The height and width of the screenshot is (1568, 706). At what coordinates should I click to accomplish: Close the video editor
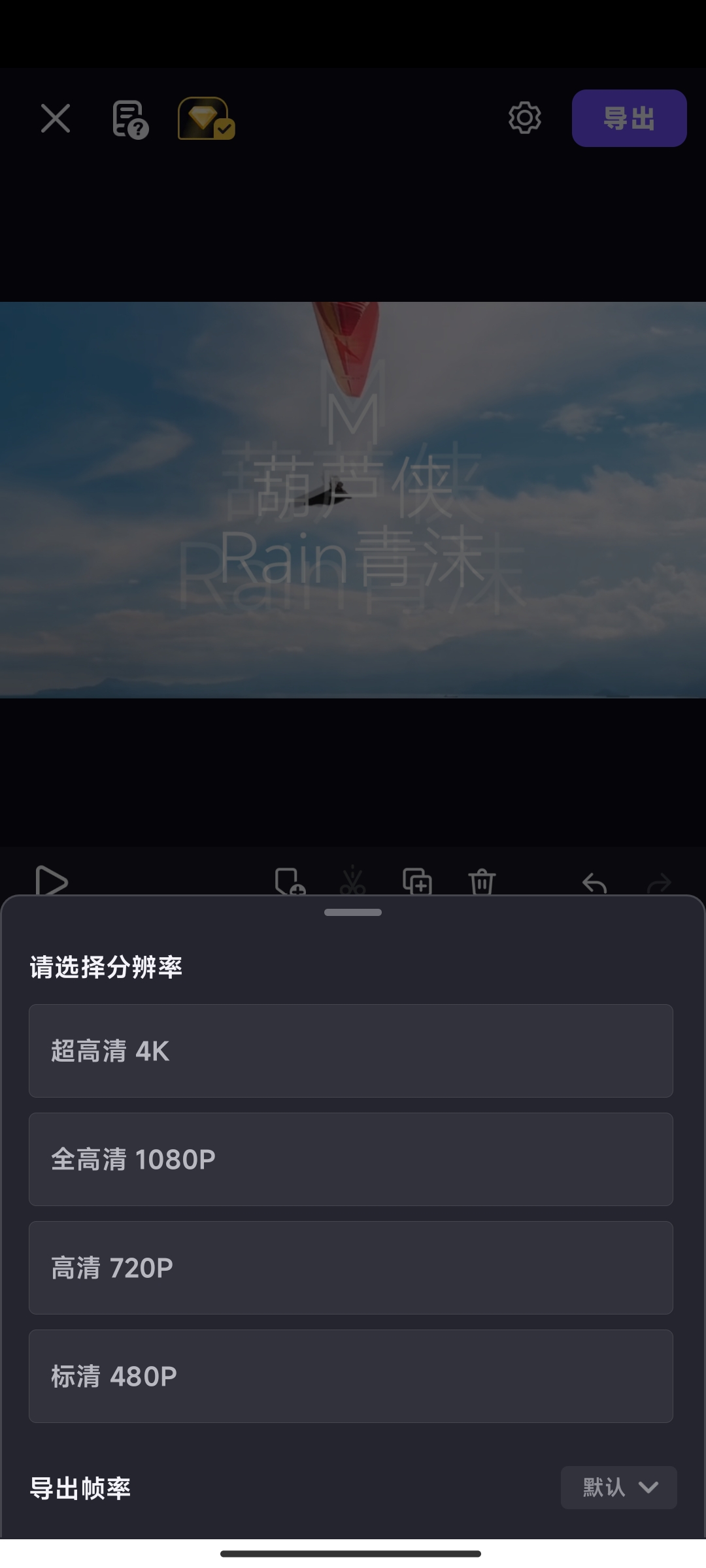click(56, 118)
